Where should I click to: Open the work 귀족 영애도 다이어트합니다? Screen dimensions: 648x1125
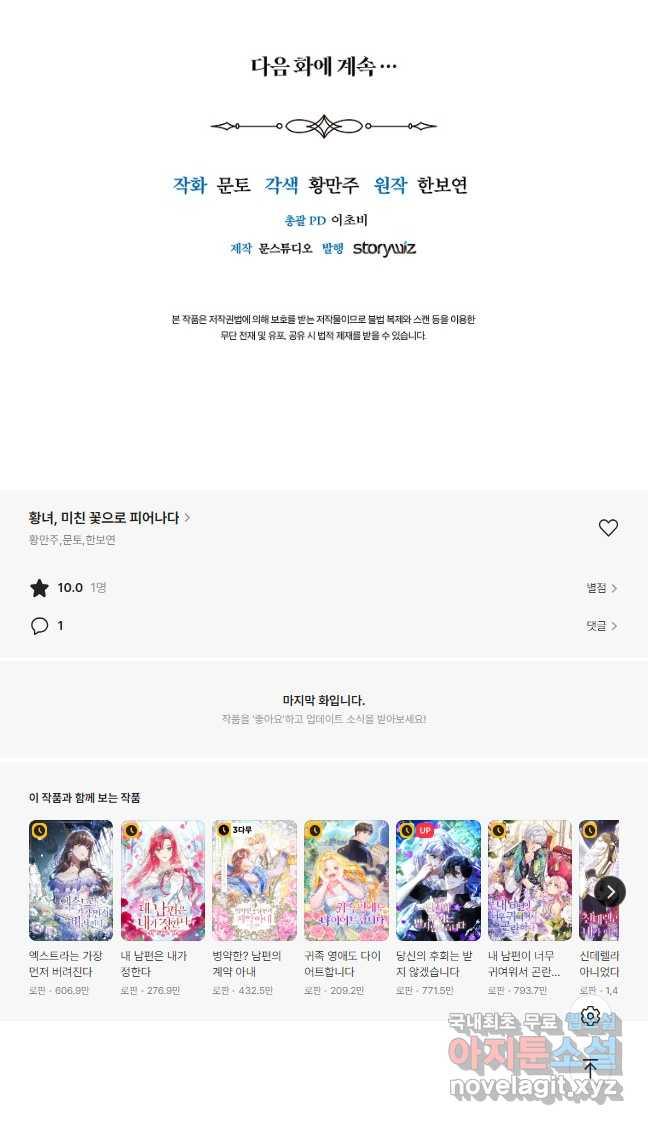pos(346,881)
